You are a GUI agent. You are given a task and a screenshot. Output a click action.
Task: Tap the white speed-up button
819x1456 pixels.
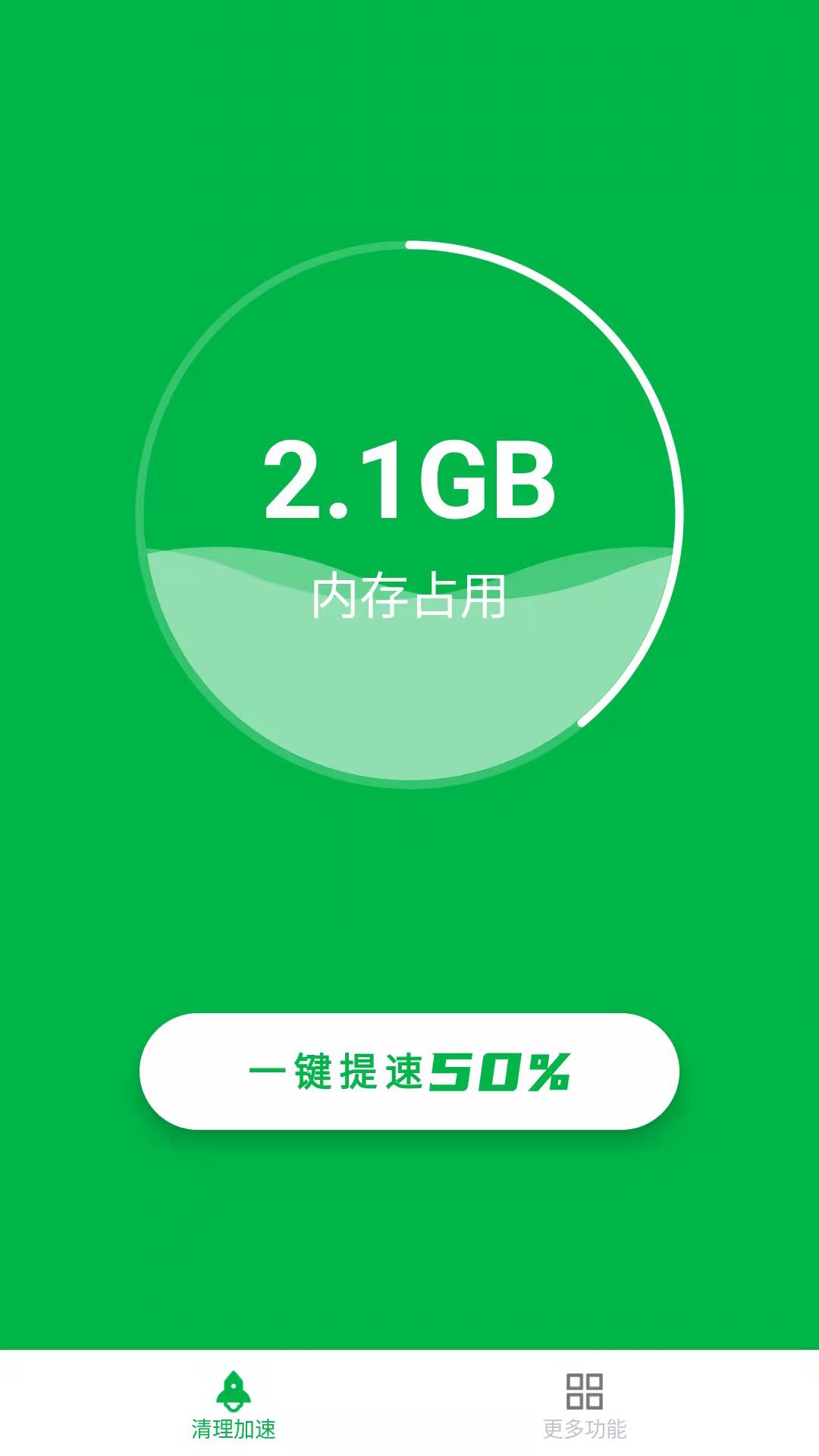(x=409, y=1071)
